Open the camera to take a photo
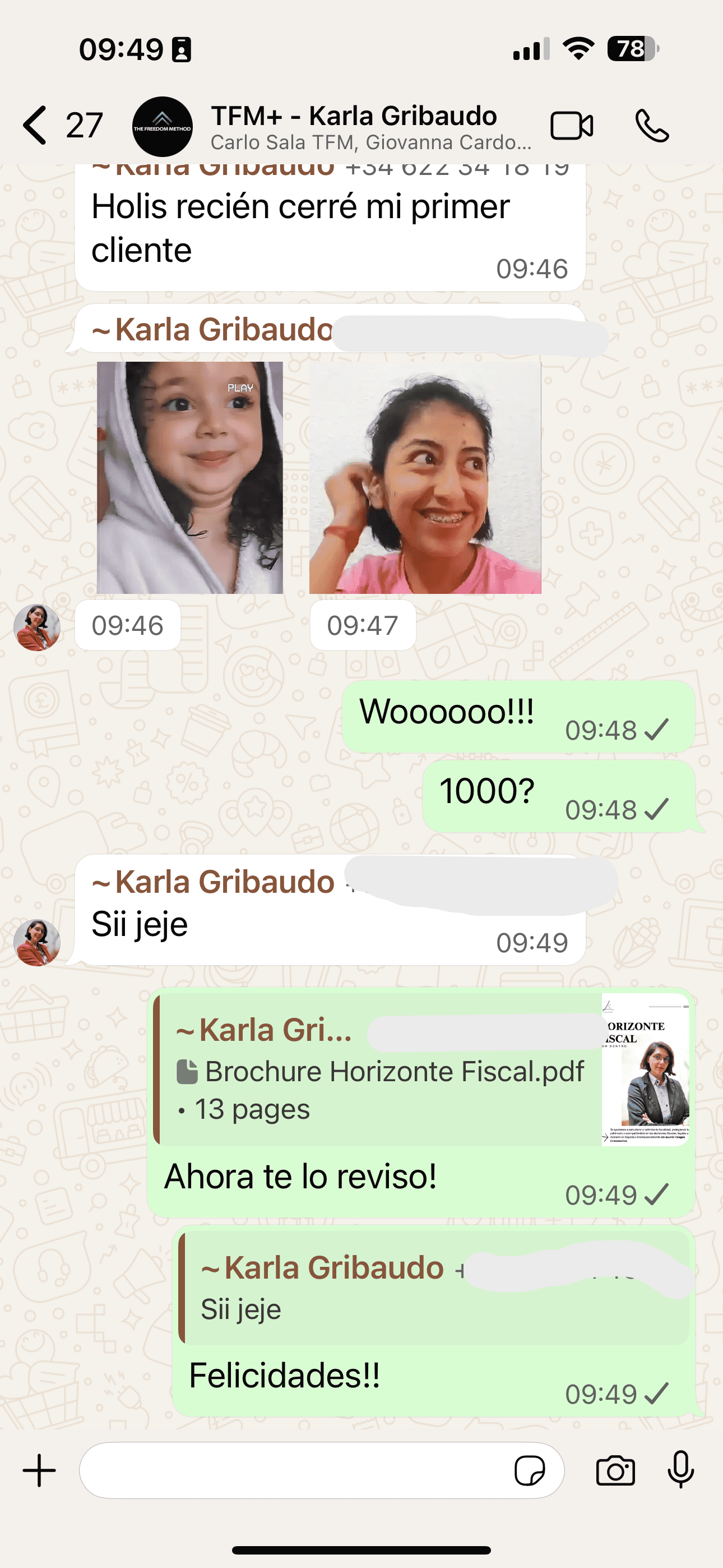Viewport: 723px width, 1568px height. point(615,1470)
